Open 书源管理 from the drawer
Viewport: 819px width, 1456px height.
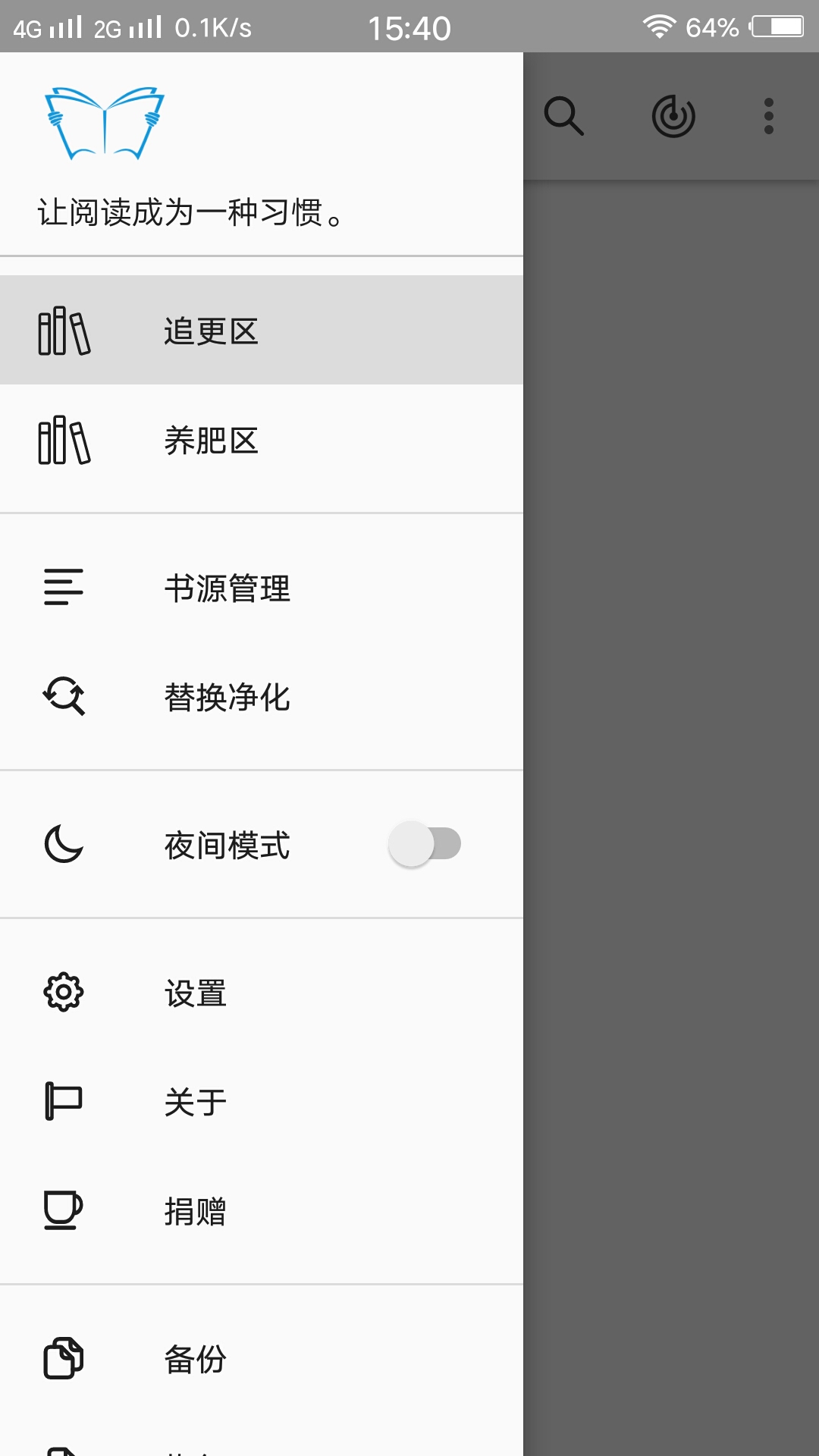[x=227, y=588]
